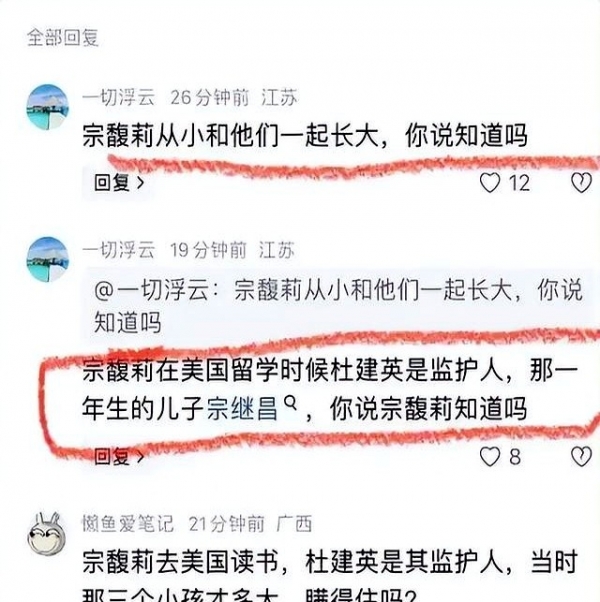
Task: Dislike 一切浮云's comment from 26分钟前
Action: pos(581,183)
